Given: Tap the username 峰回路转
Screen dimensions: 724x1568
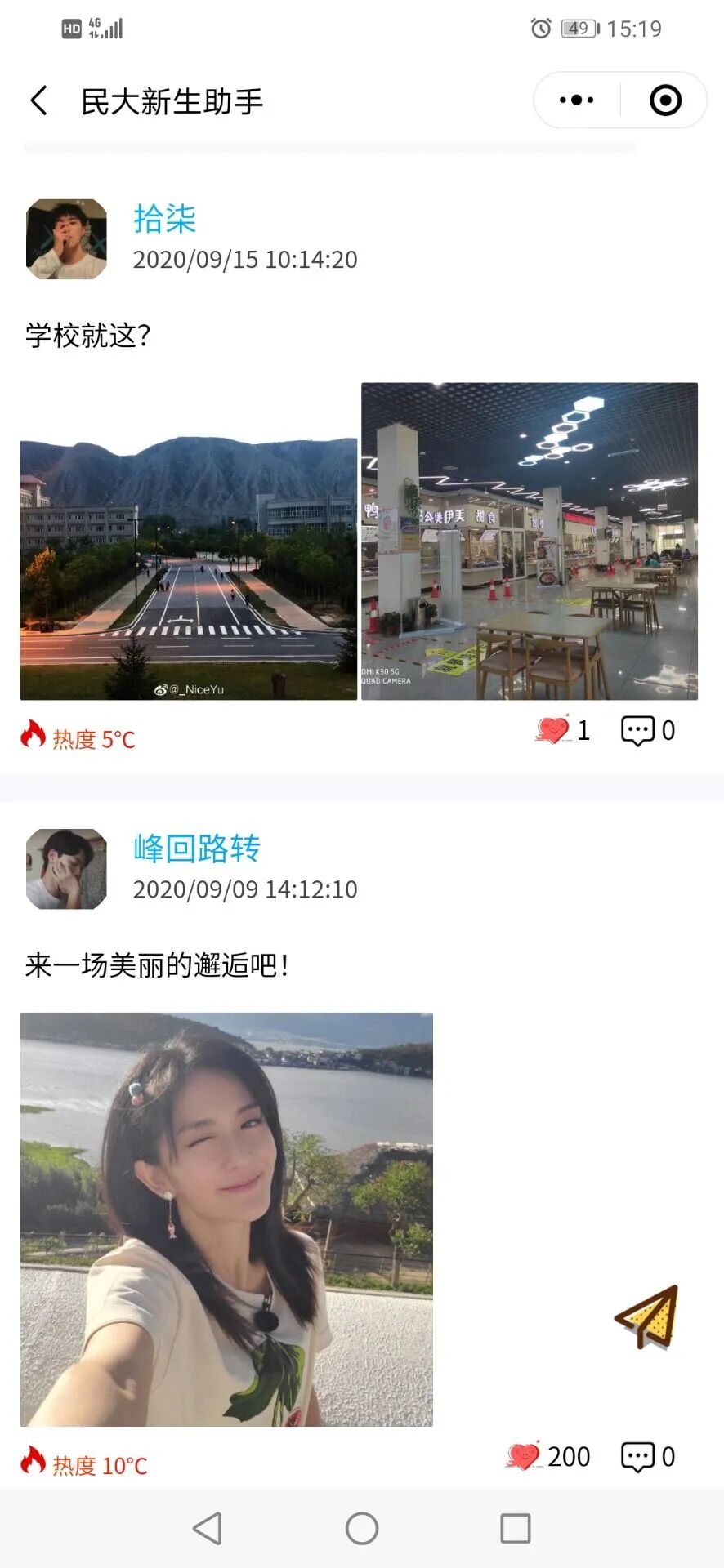Looking at the screenshot, I should 197,849.
